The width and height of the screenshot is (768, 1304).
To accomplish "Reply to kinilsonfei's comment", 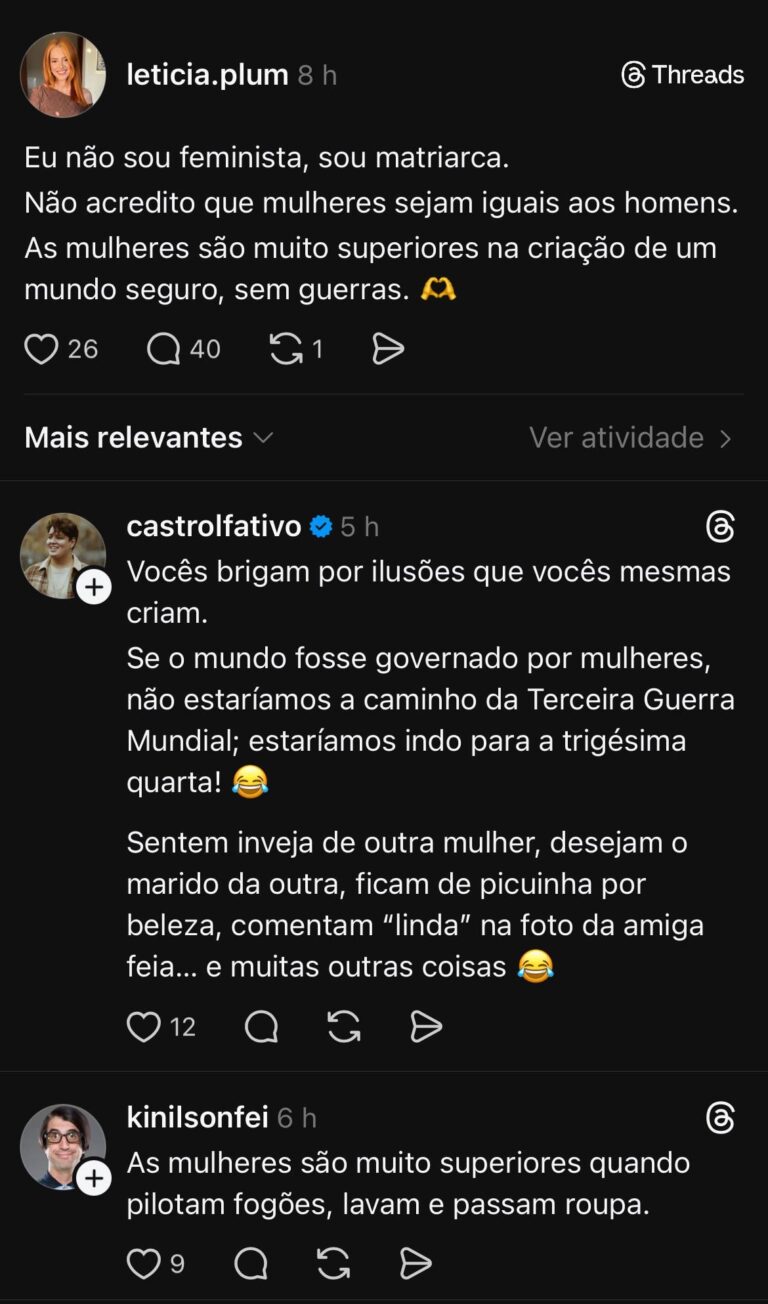I will point(251,1264).
